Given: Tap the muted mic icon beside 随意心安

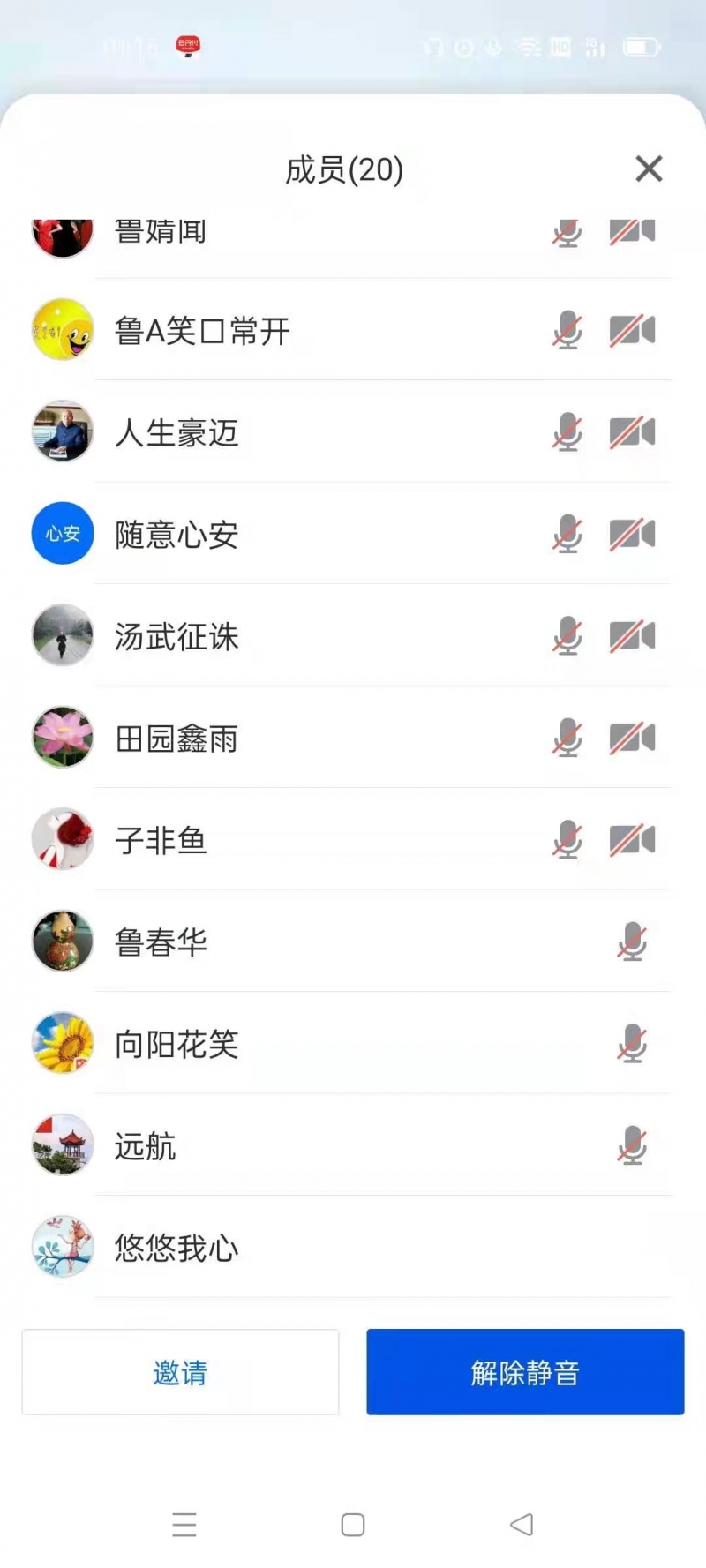Looking at the screenshot, I should point(567,534).
